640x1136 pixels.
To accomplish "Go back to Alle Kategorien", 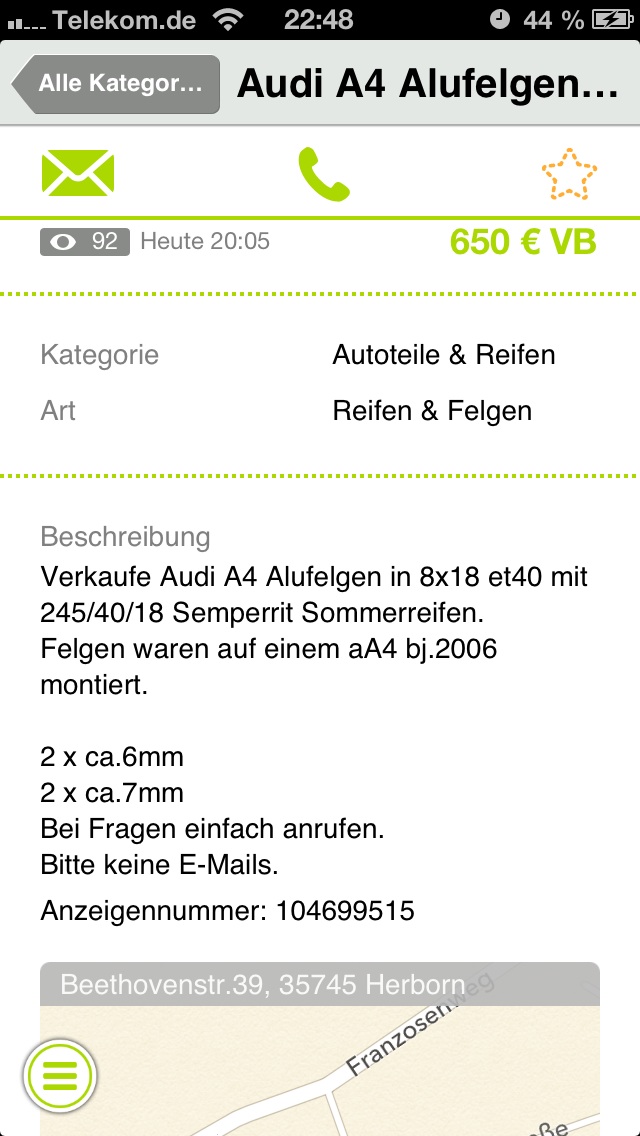I will click(116, 84).
